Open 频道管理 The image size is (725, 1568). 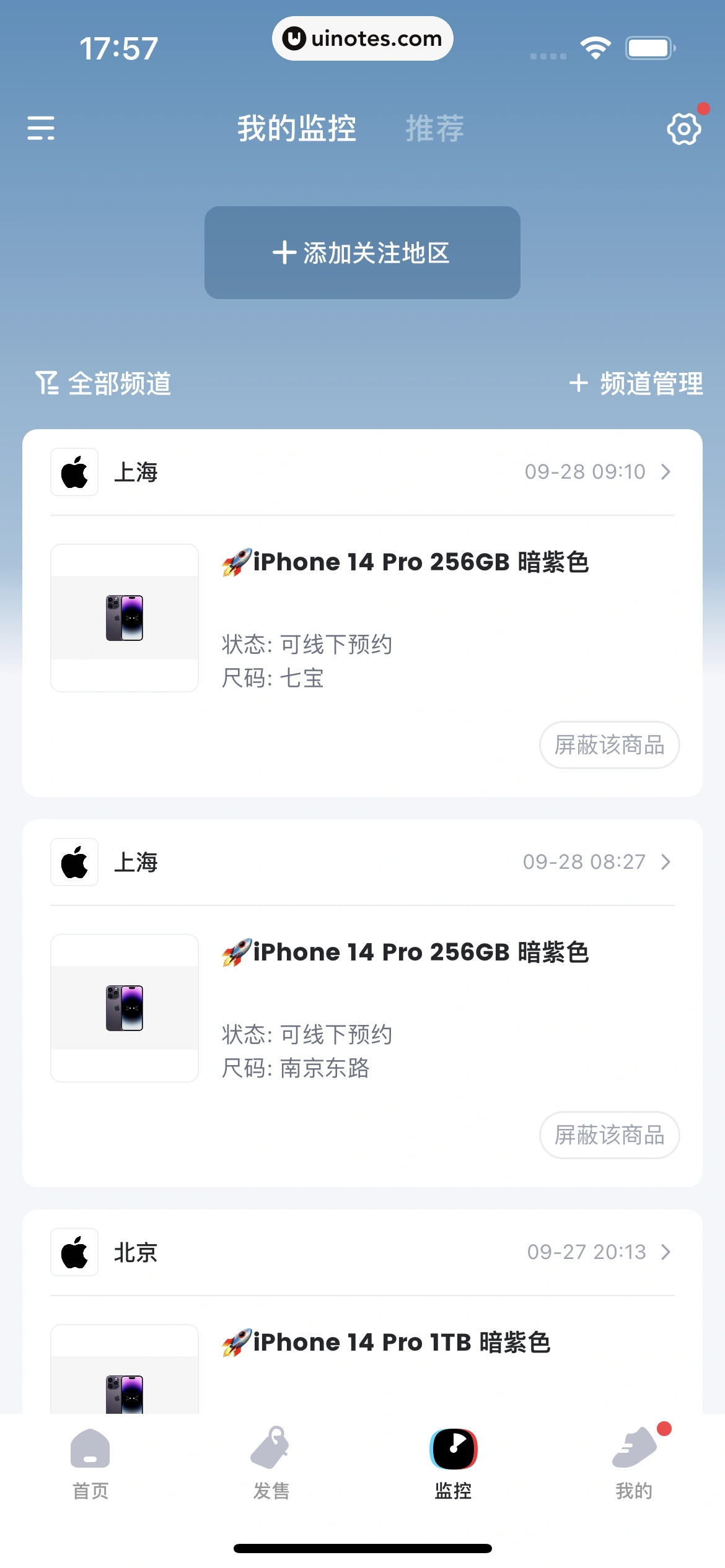(636, 383)
